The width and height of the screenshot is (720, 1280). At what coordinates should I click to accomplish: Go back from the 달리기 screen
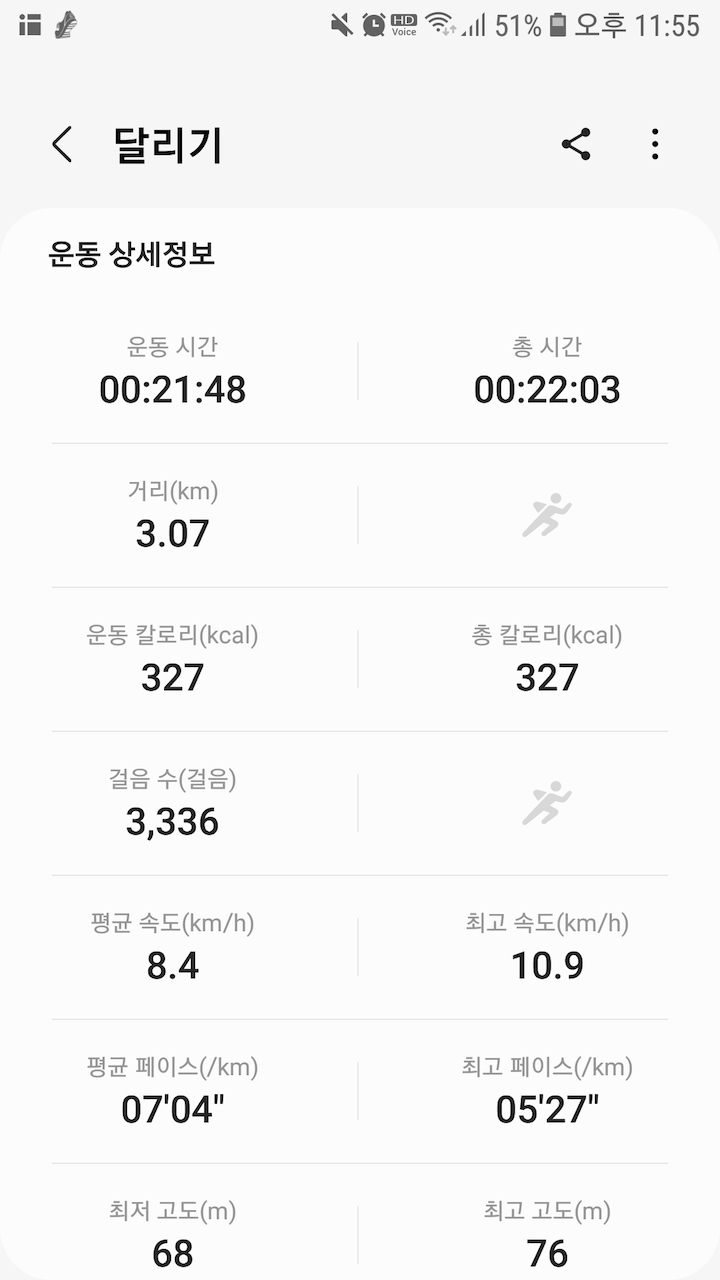62,145
